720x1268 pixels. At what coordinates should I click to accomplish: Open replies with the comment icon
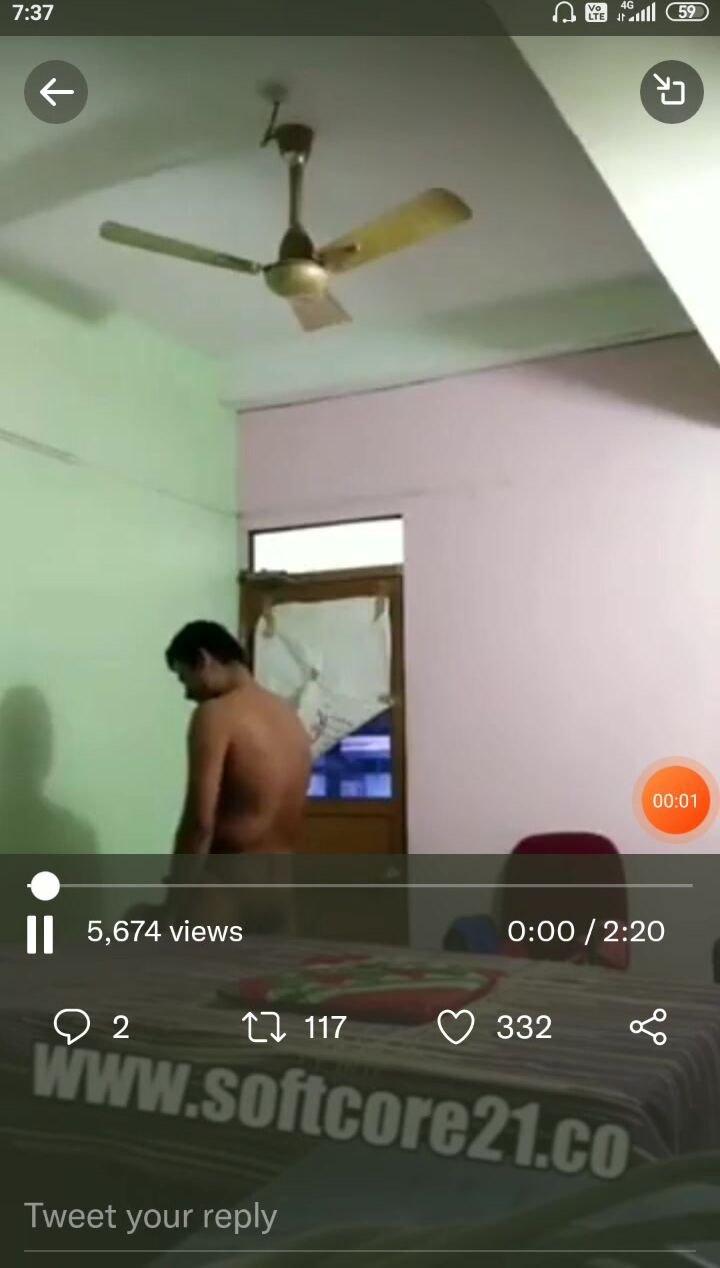[x=71, y=1027]
